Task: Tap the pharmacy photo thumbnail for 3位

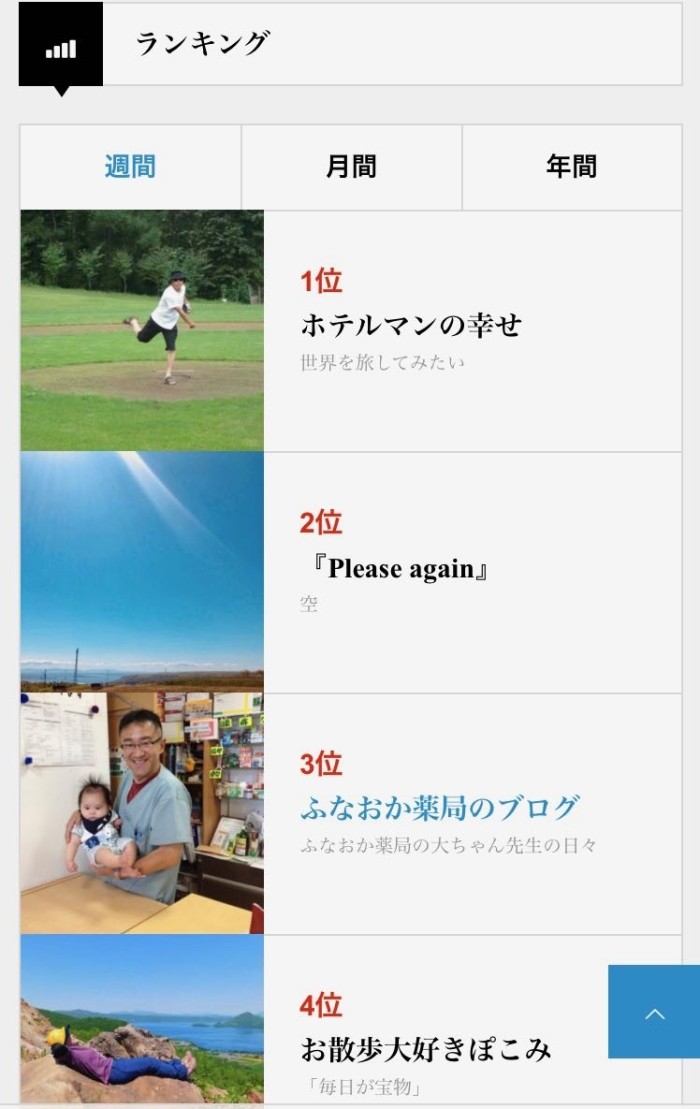Action: point(142,813)
